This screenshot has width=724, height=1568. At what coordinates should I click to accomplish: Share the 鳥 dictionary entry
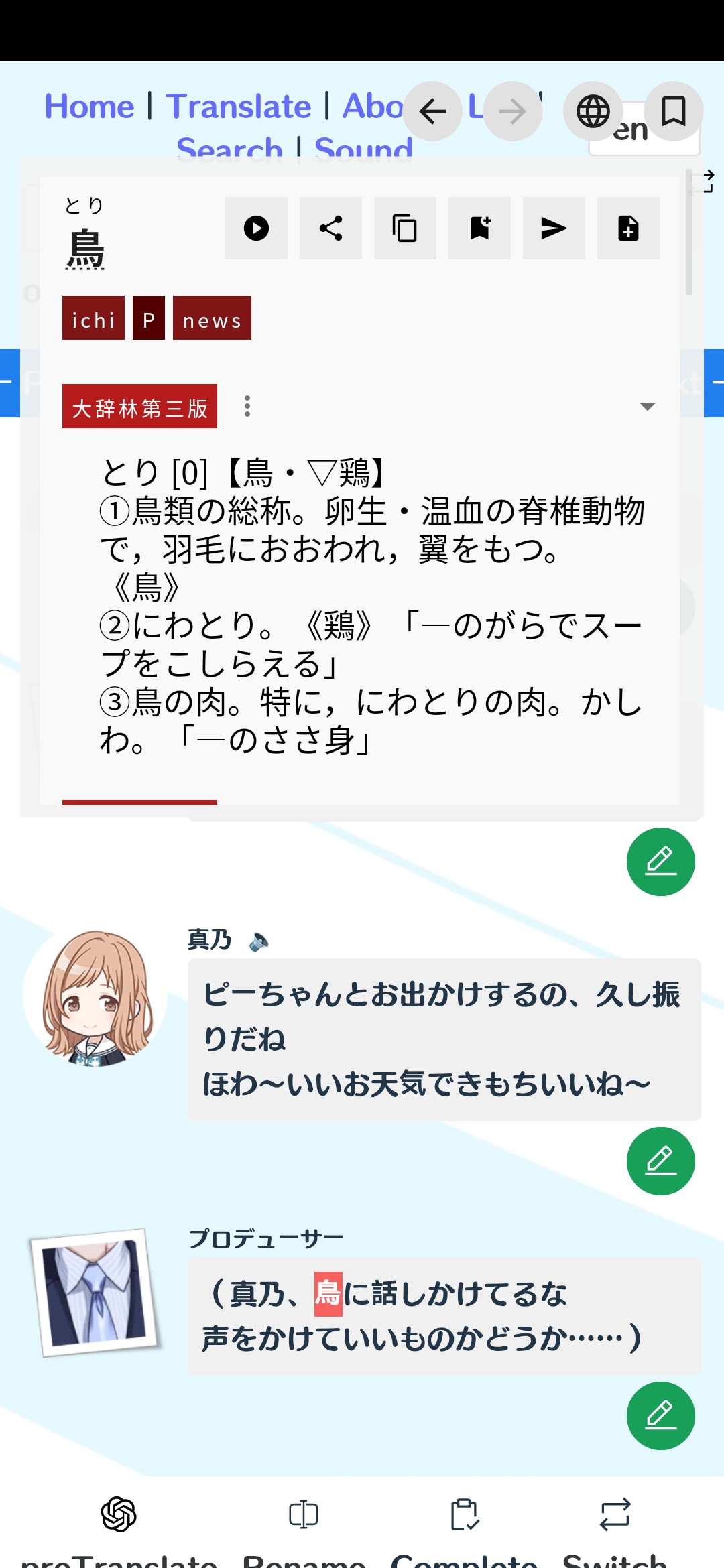click(330, 228)
